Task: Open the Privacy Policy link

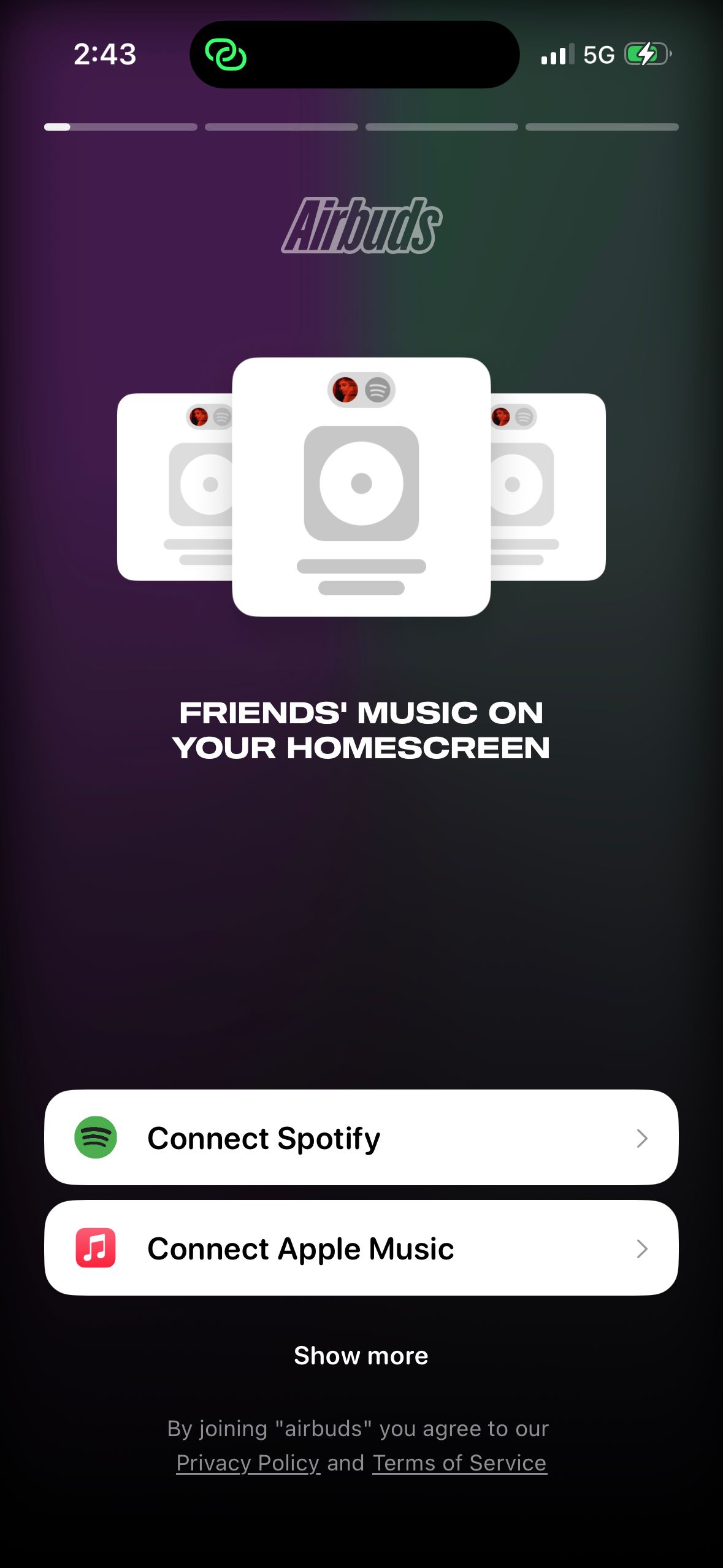Action: point(248,1462)
